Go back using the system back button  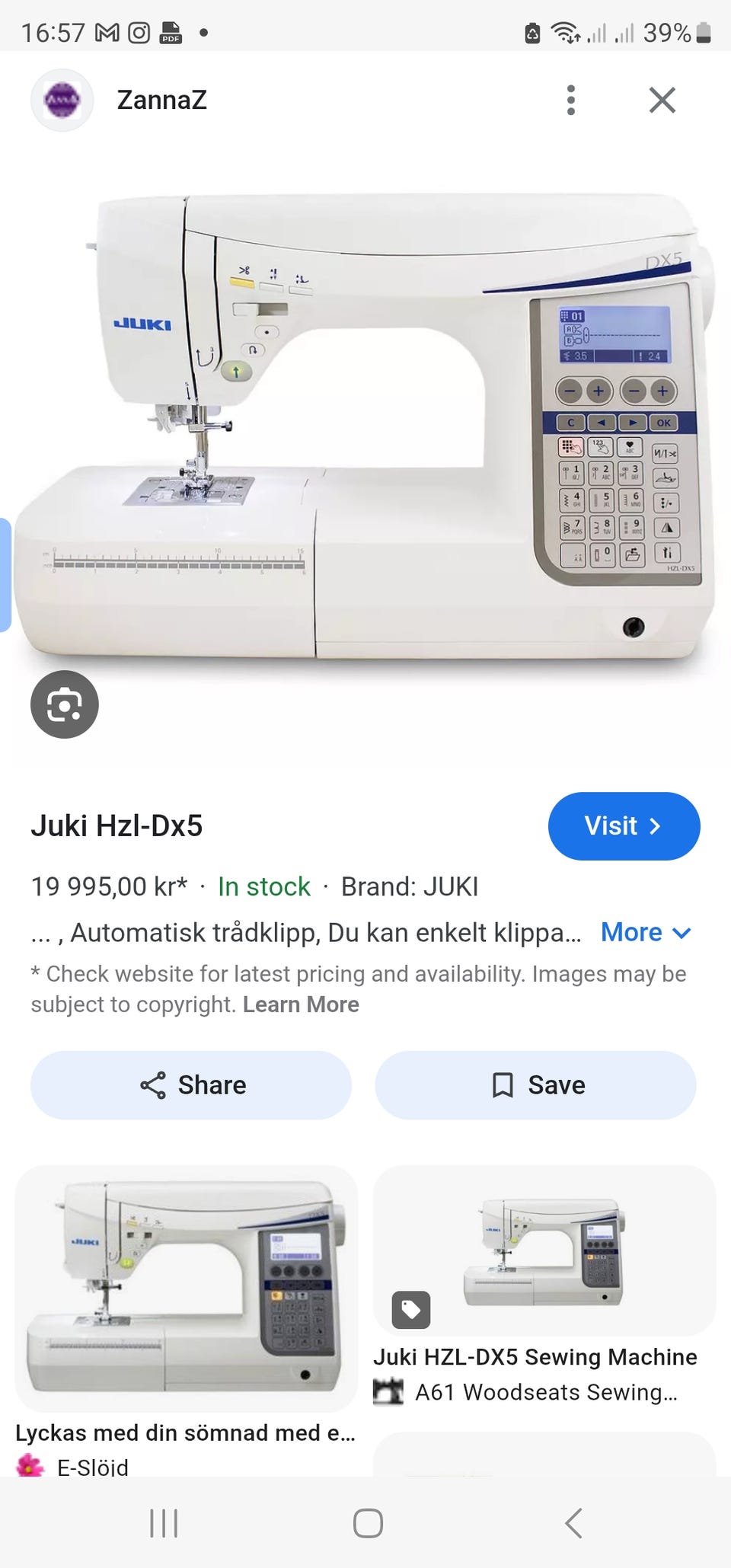pyautogui.click(x=573, y=1523)
